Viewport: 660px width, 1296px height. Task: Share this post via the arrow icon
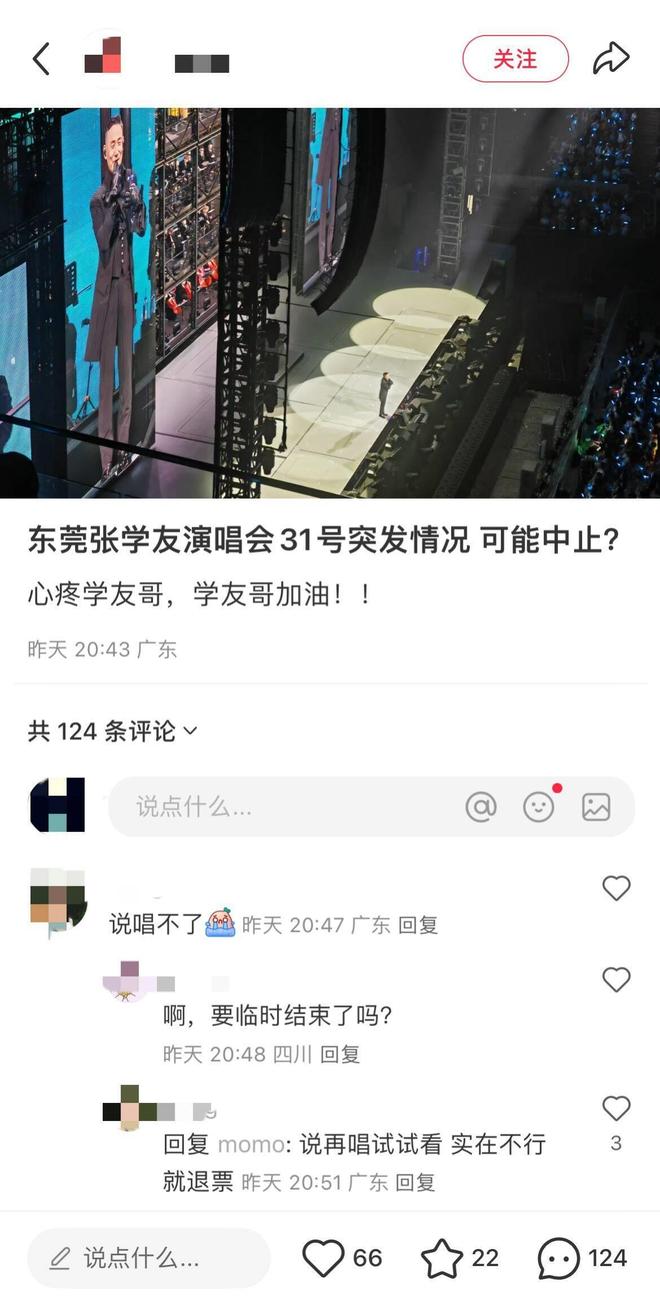click(x=610, y=59)
